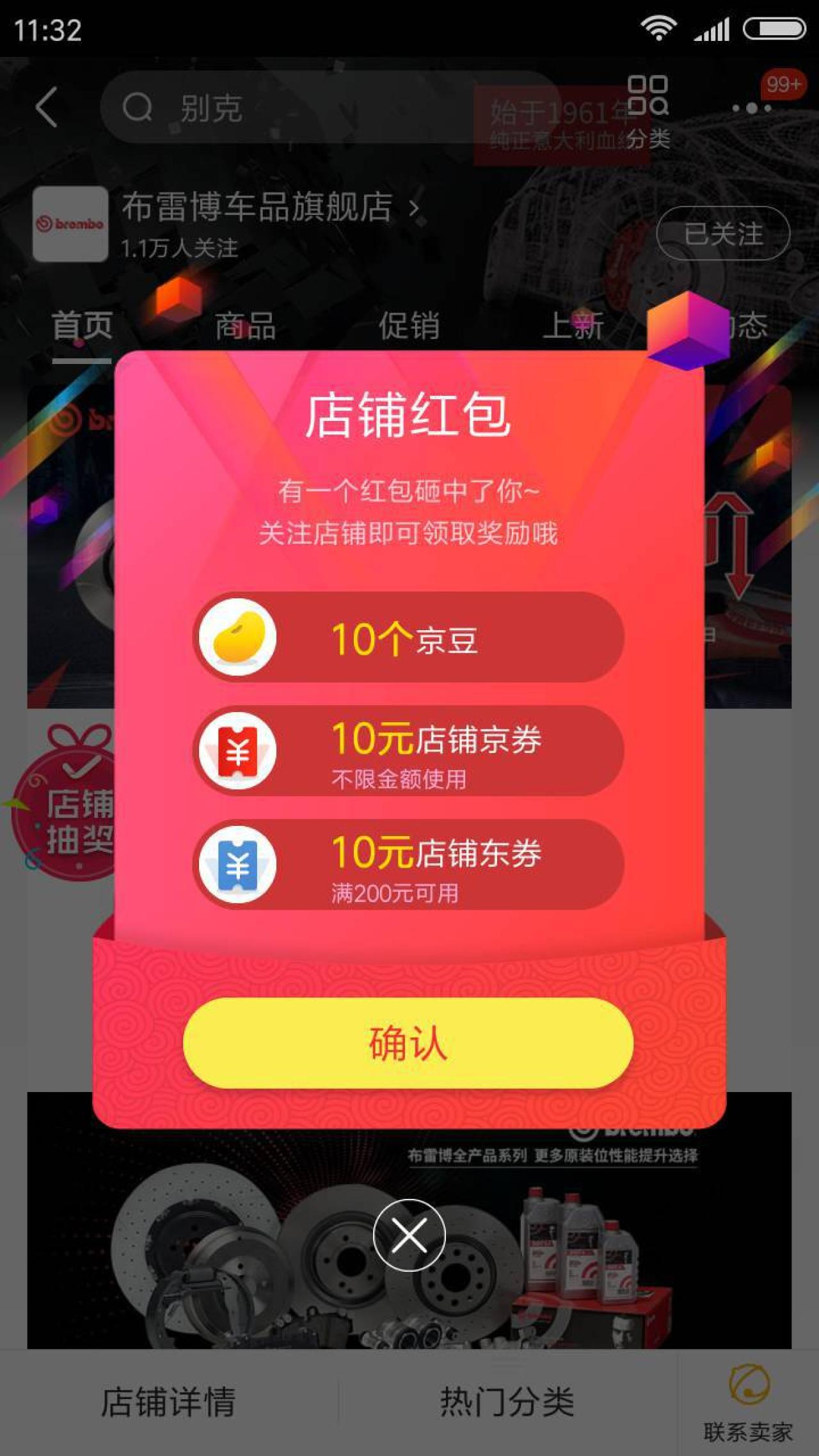Open 店铺详情 at the bottom
Image resolution: width=819 pixels, height=1456 pixels.
pos(169,1402)
